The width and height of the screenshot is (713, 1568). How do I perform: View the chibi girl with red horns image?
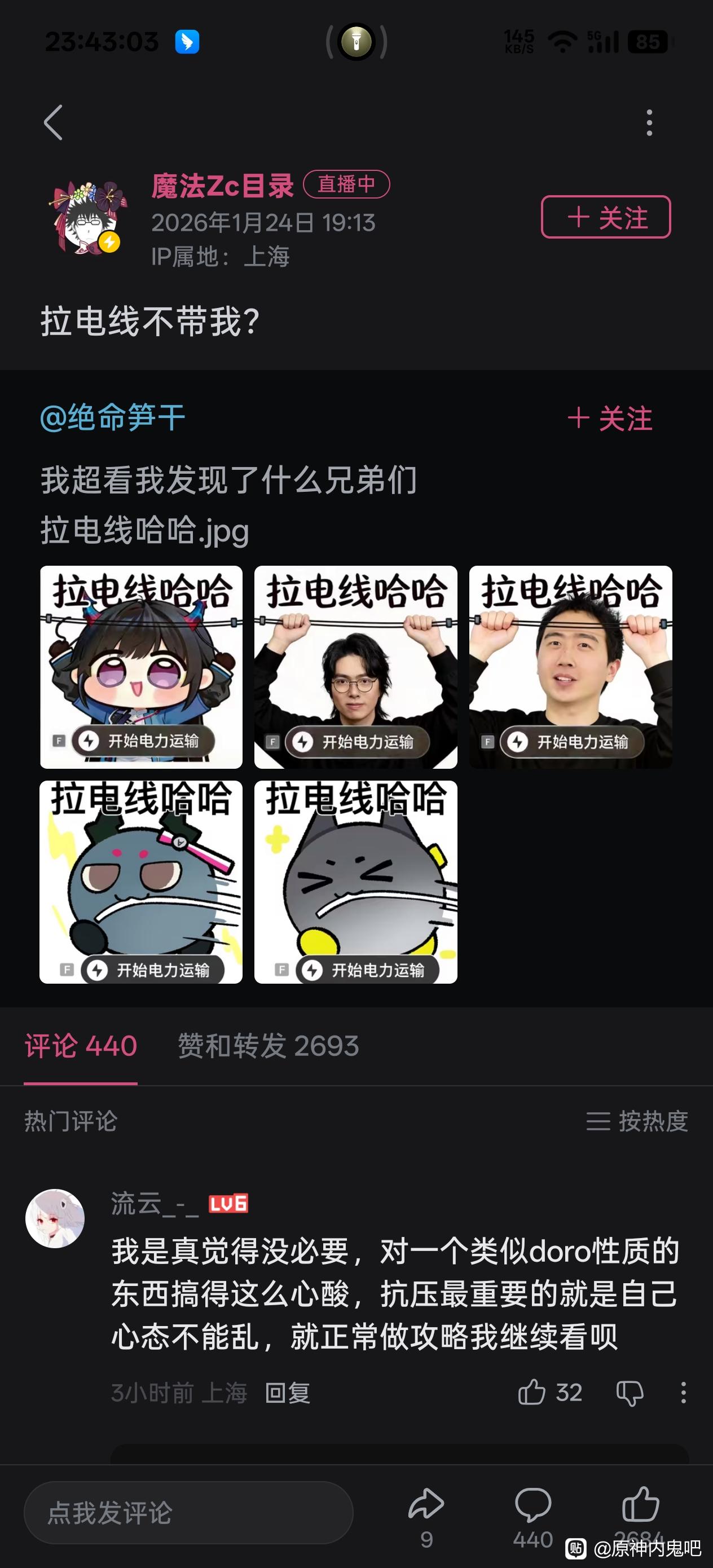141,667
